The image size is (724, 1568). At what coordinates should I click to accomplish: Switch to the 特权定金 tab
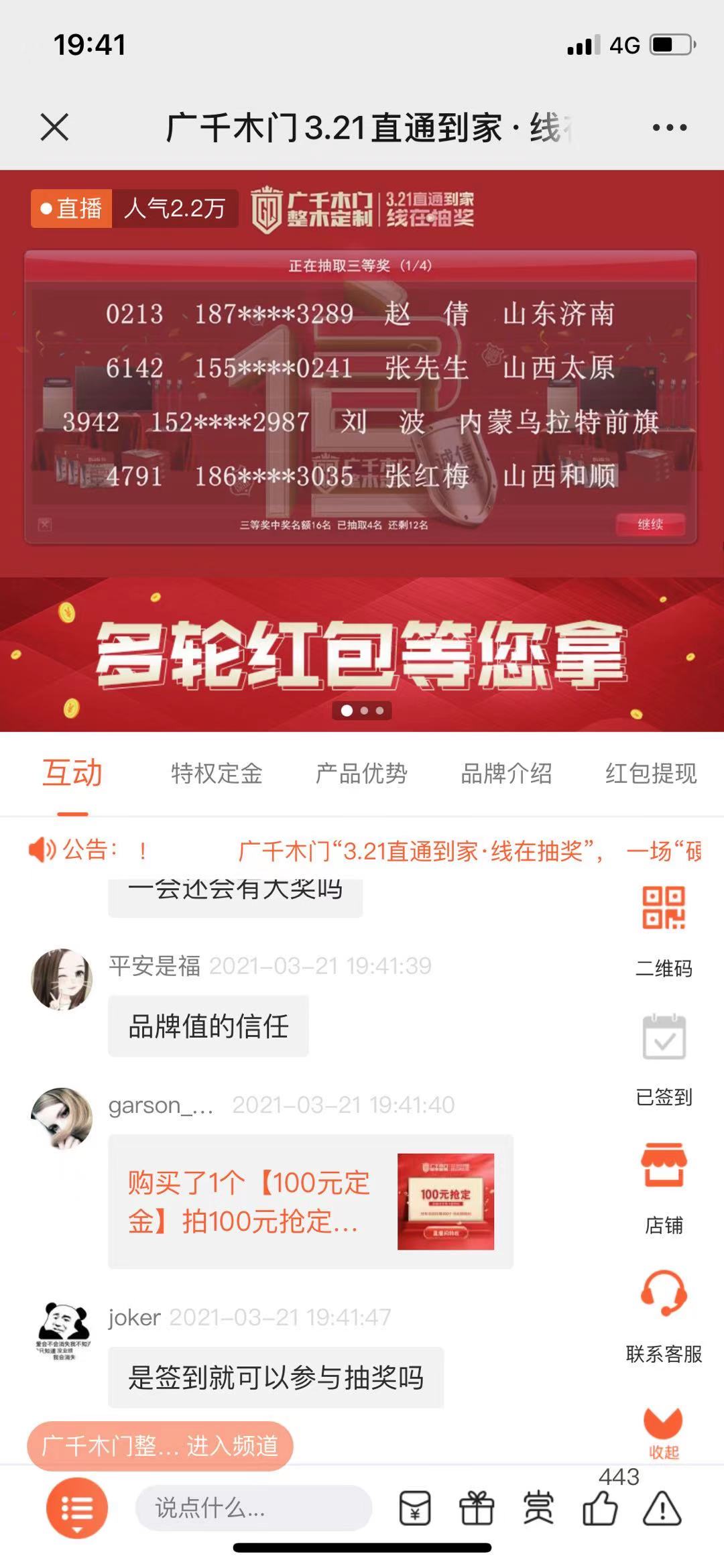coord(217,774)
